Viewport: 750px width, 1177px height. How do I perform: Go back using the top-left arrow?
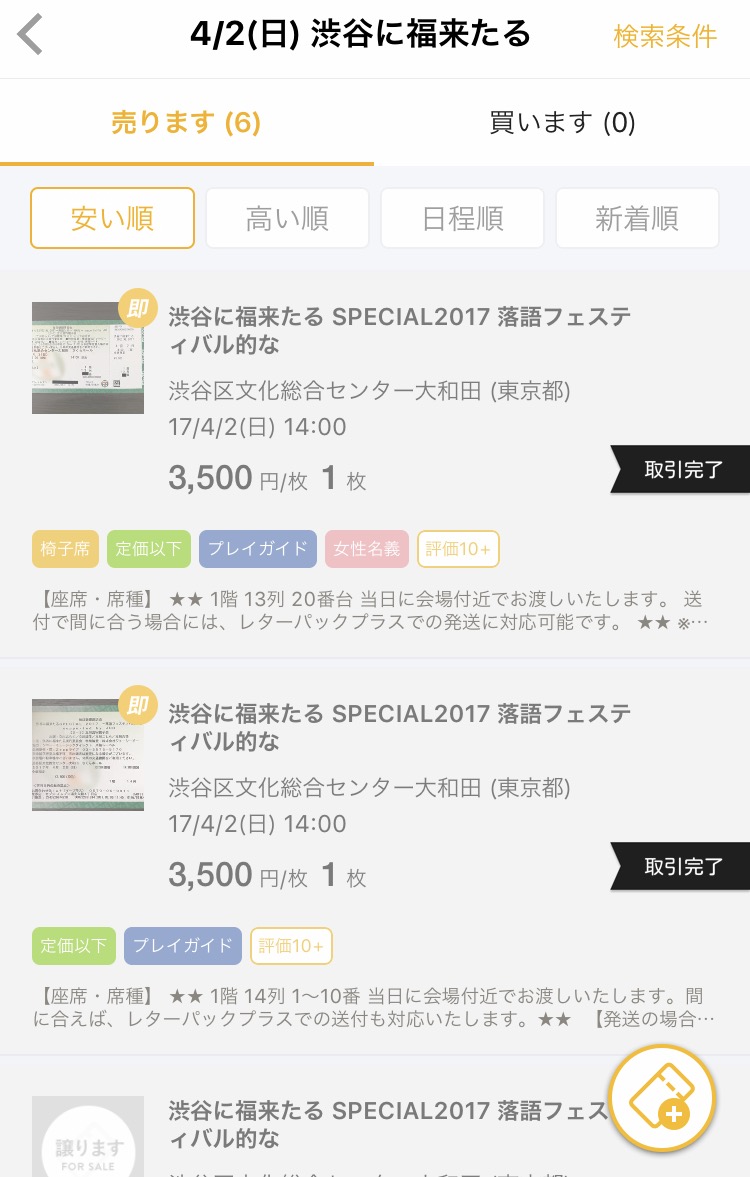(31, 36)
